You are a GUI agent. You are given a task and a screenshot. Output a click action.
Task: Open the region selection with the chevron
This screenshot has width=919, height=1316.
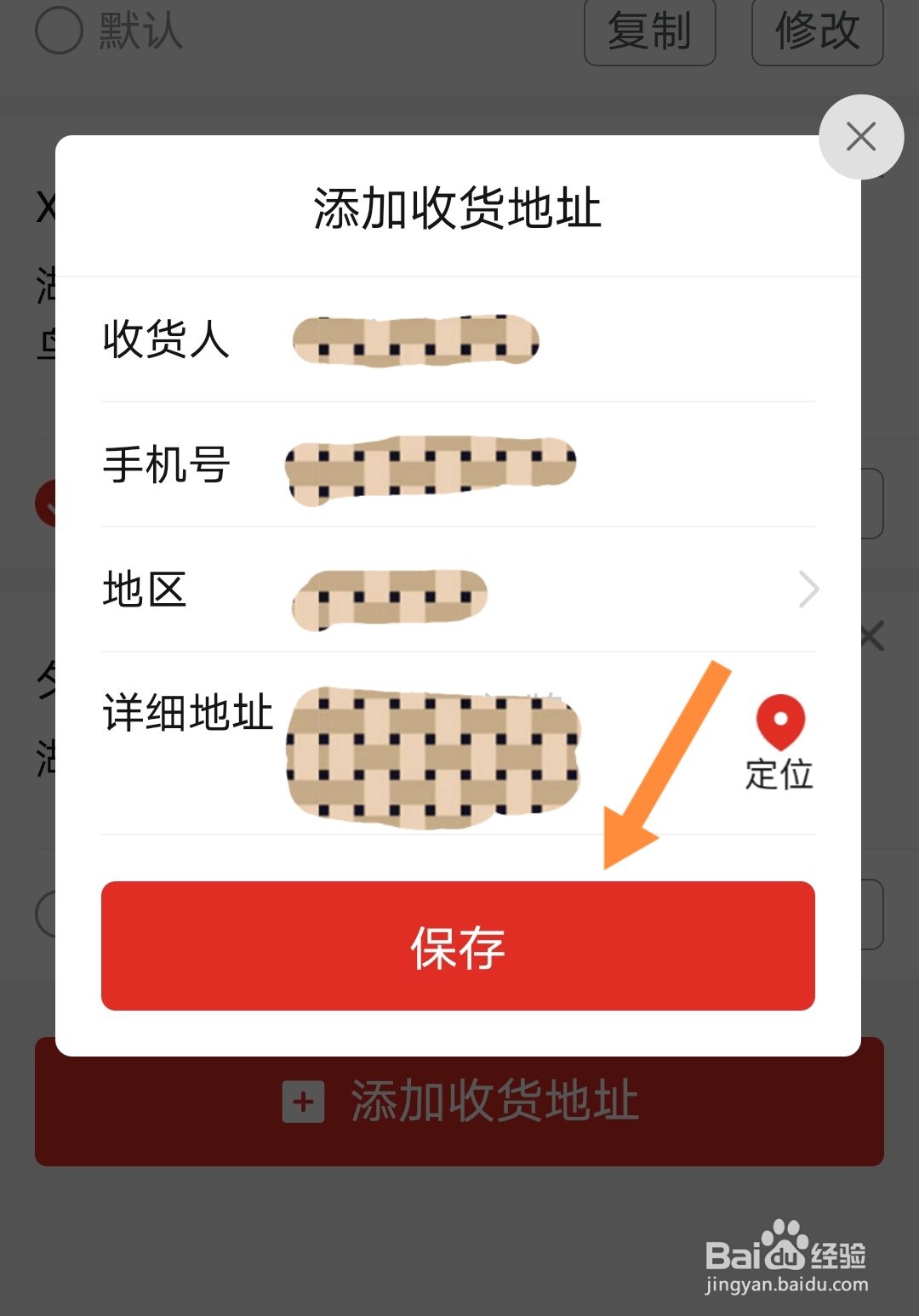pos(807,590)
